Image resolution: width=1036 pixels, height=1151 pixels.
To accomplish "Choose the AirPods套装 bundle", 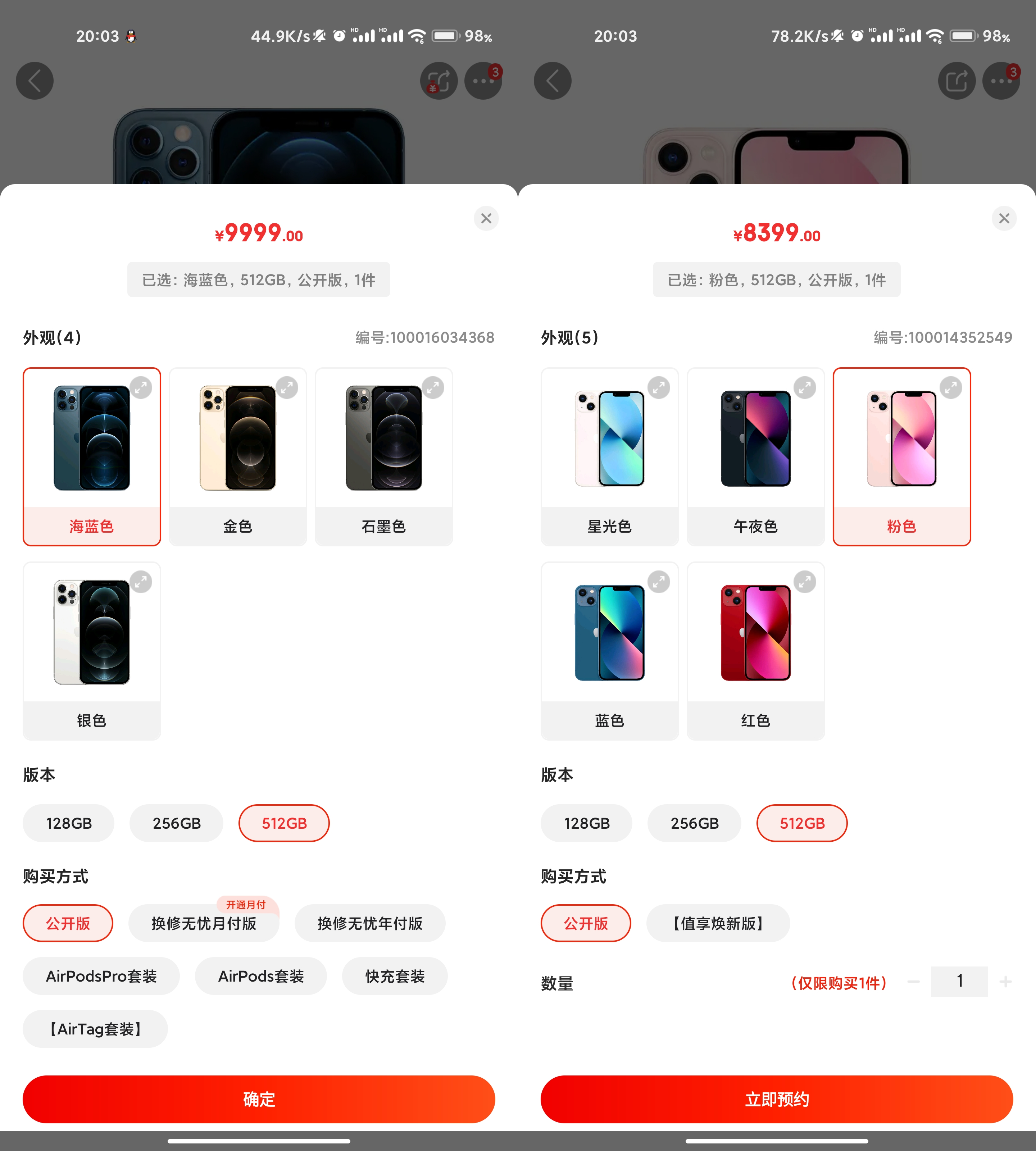I will coord(261,976).
